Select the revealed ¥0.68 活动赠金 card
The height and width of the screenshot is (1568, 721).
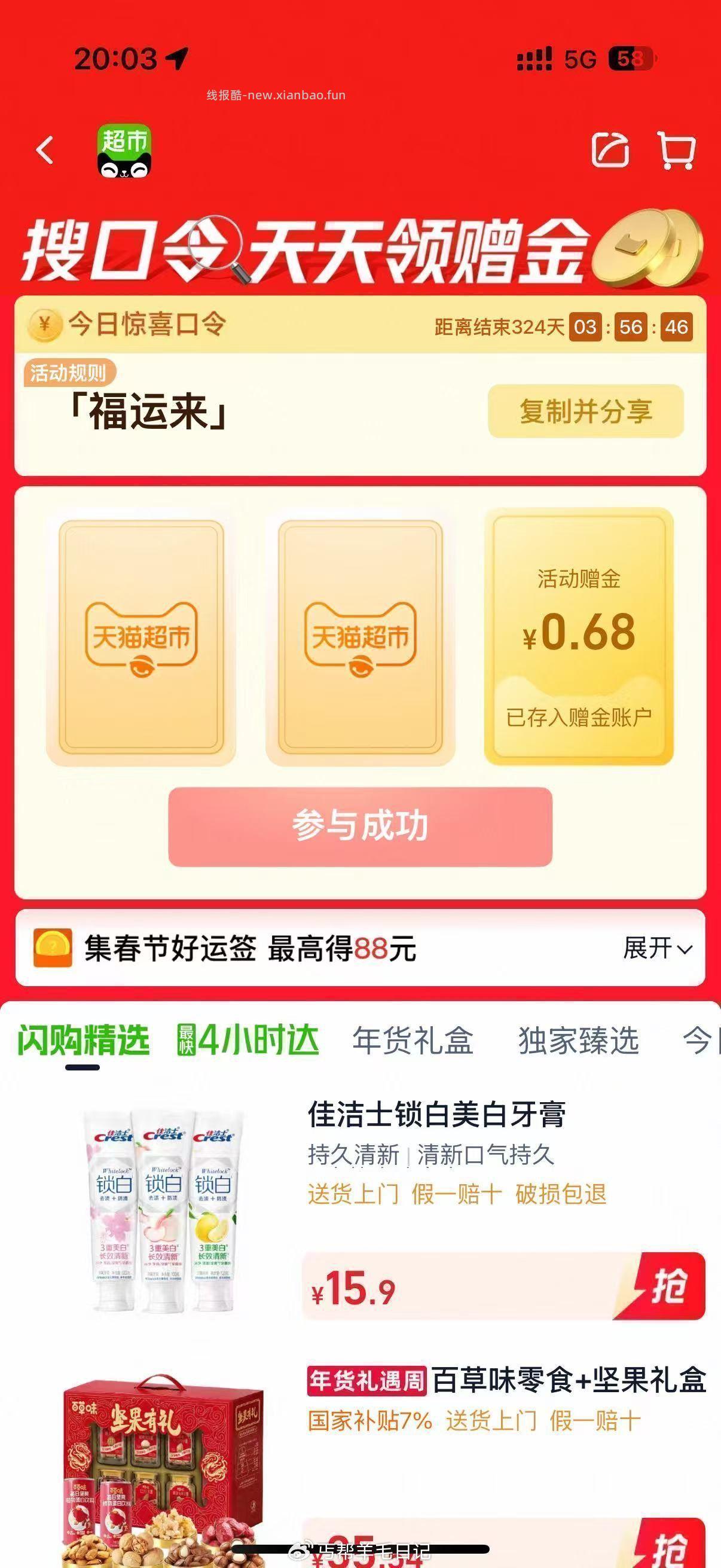[x=578, y=636]
